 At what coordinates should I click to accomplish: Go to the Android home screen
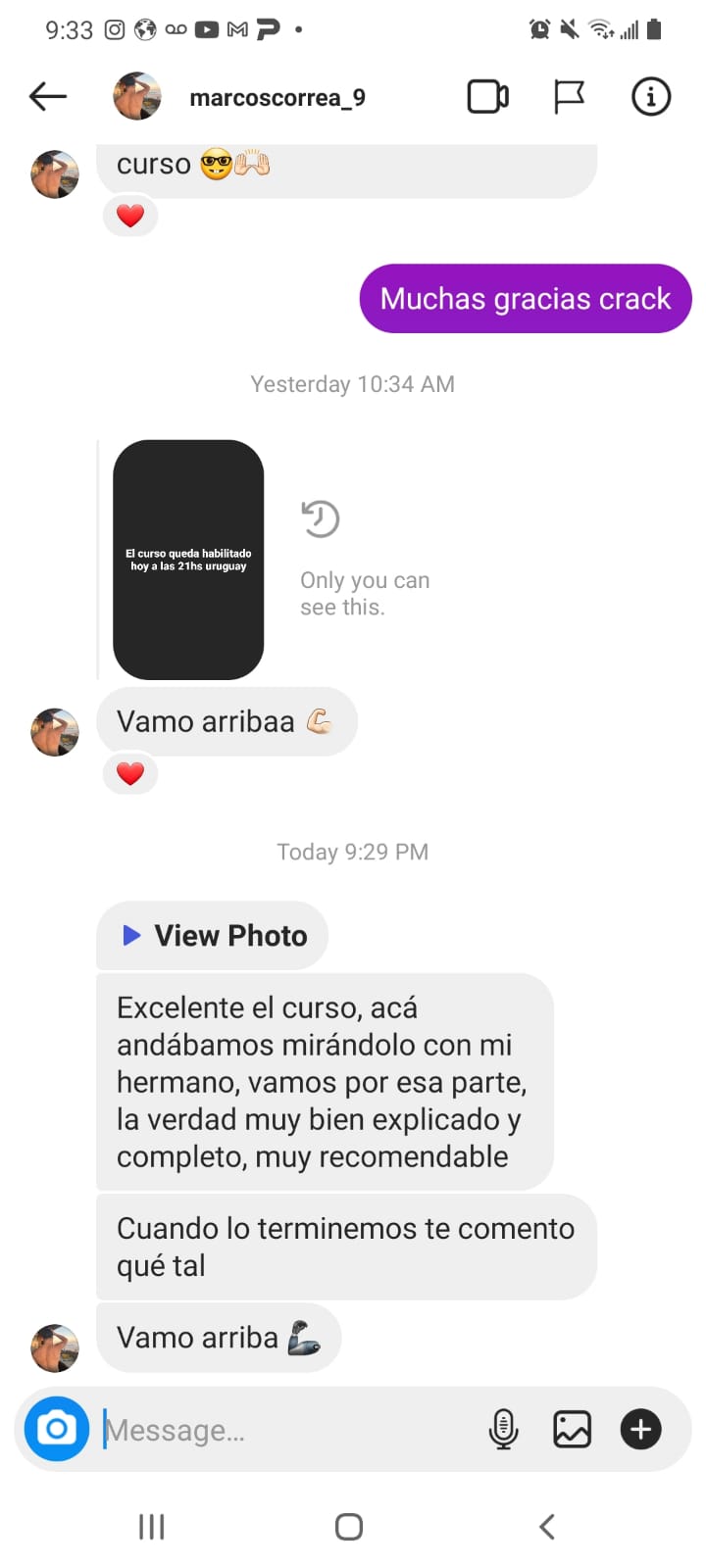click(x=349, y=1526)
